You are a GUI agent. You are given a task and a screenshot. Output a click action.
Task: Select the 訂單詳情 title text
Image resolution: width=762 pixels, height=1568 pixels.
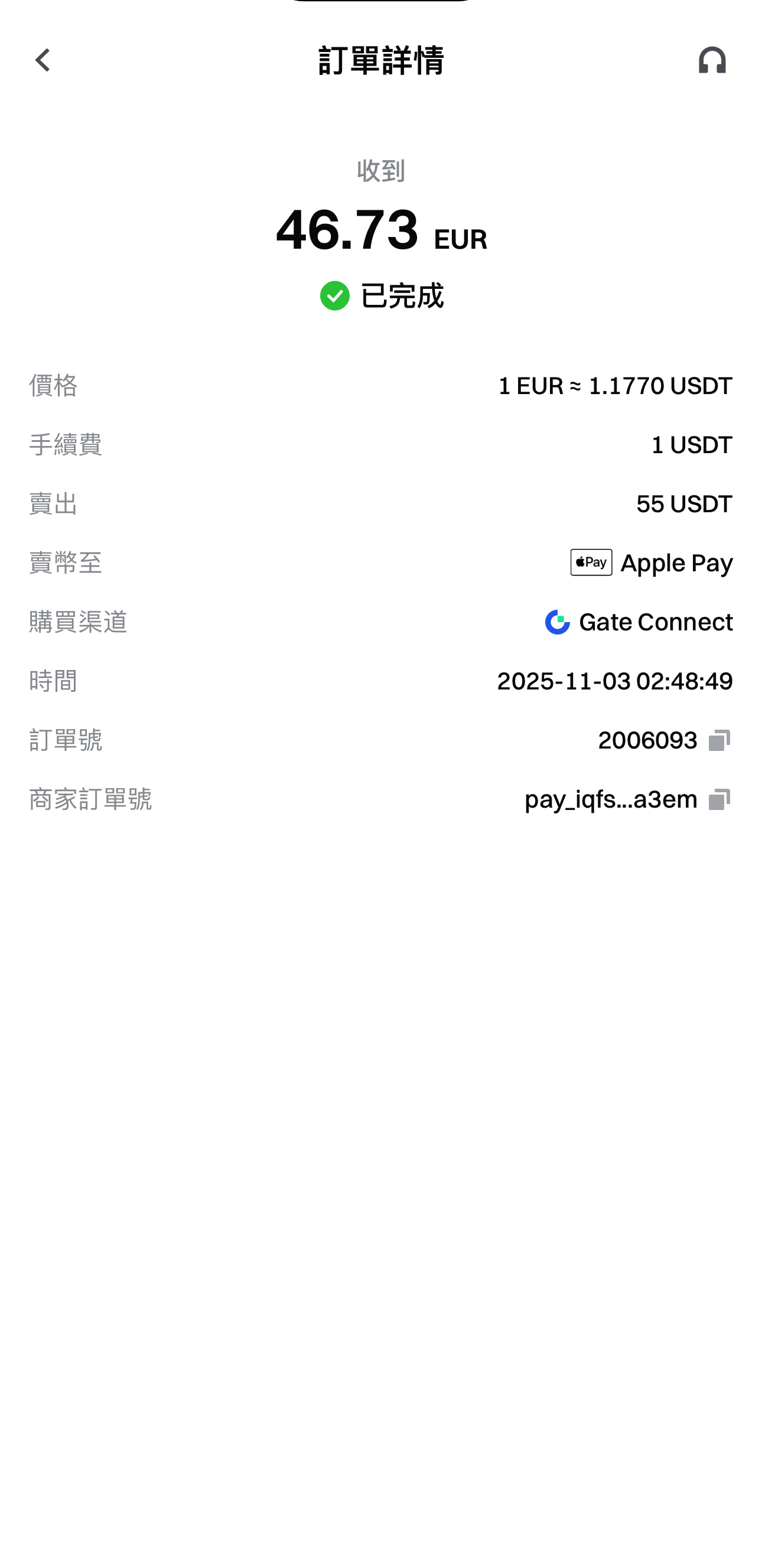click(380, 61)
